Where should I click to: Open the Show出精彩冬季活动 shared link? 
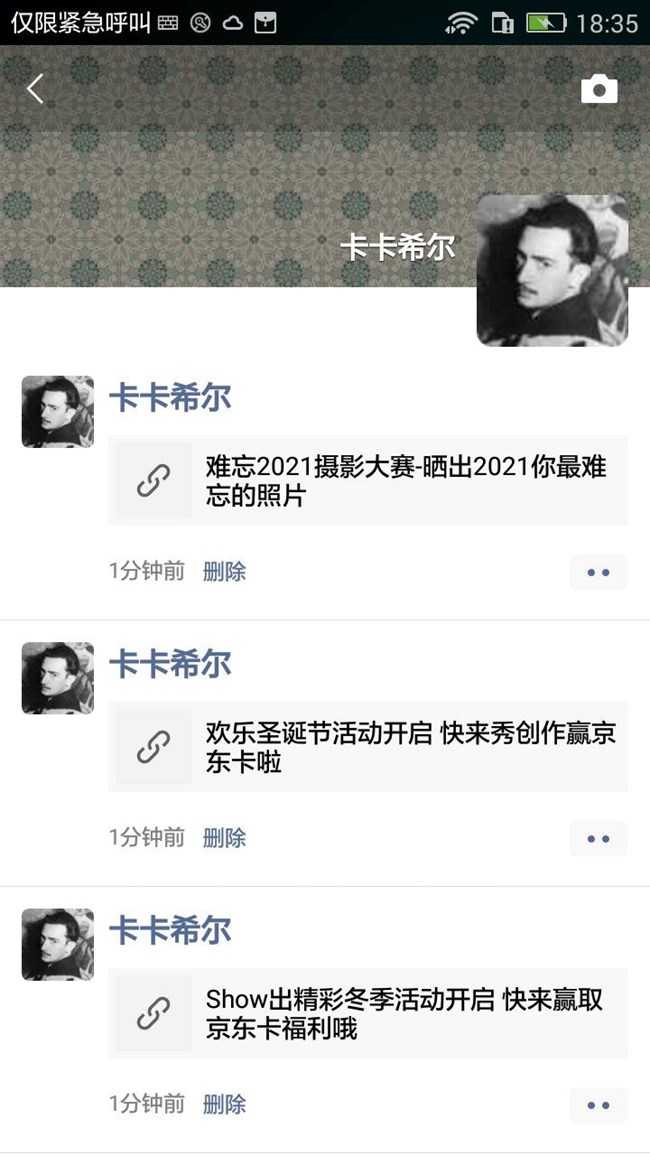pos(368,1014)
